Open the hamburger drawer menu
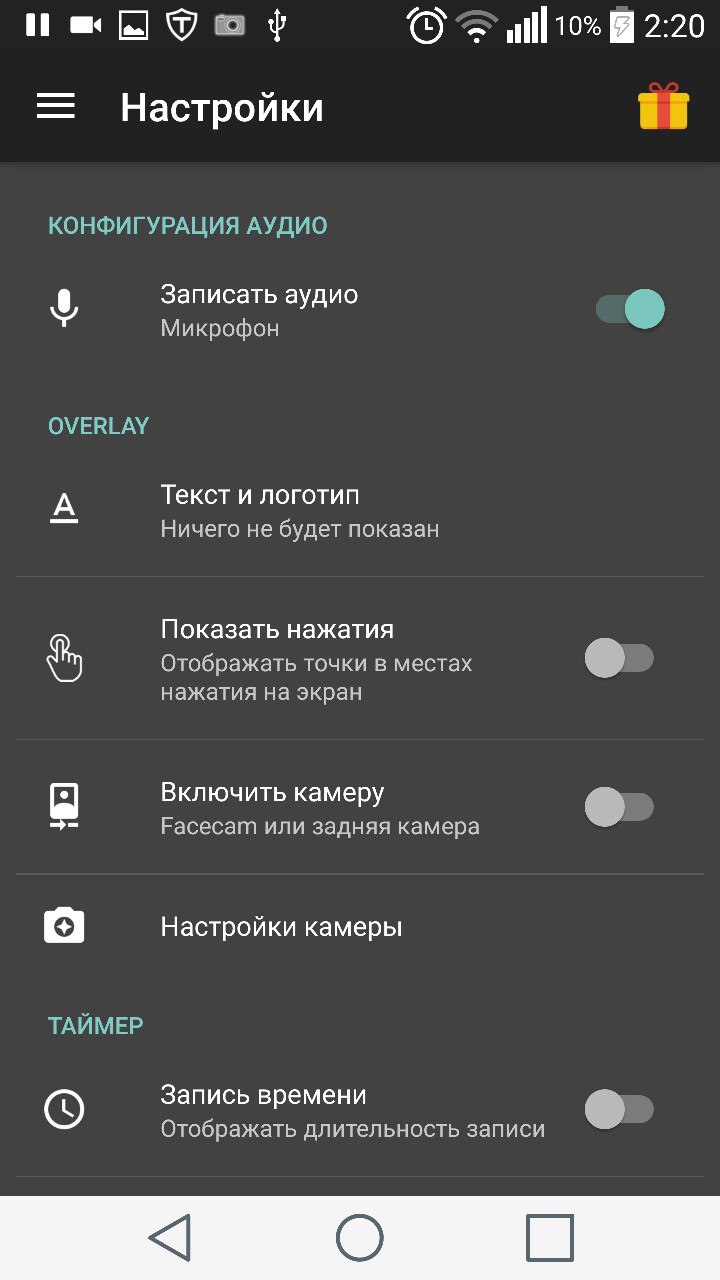The image size is (720, 1280). (x=56, y=107)
